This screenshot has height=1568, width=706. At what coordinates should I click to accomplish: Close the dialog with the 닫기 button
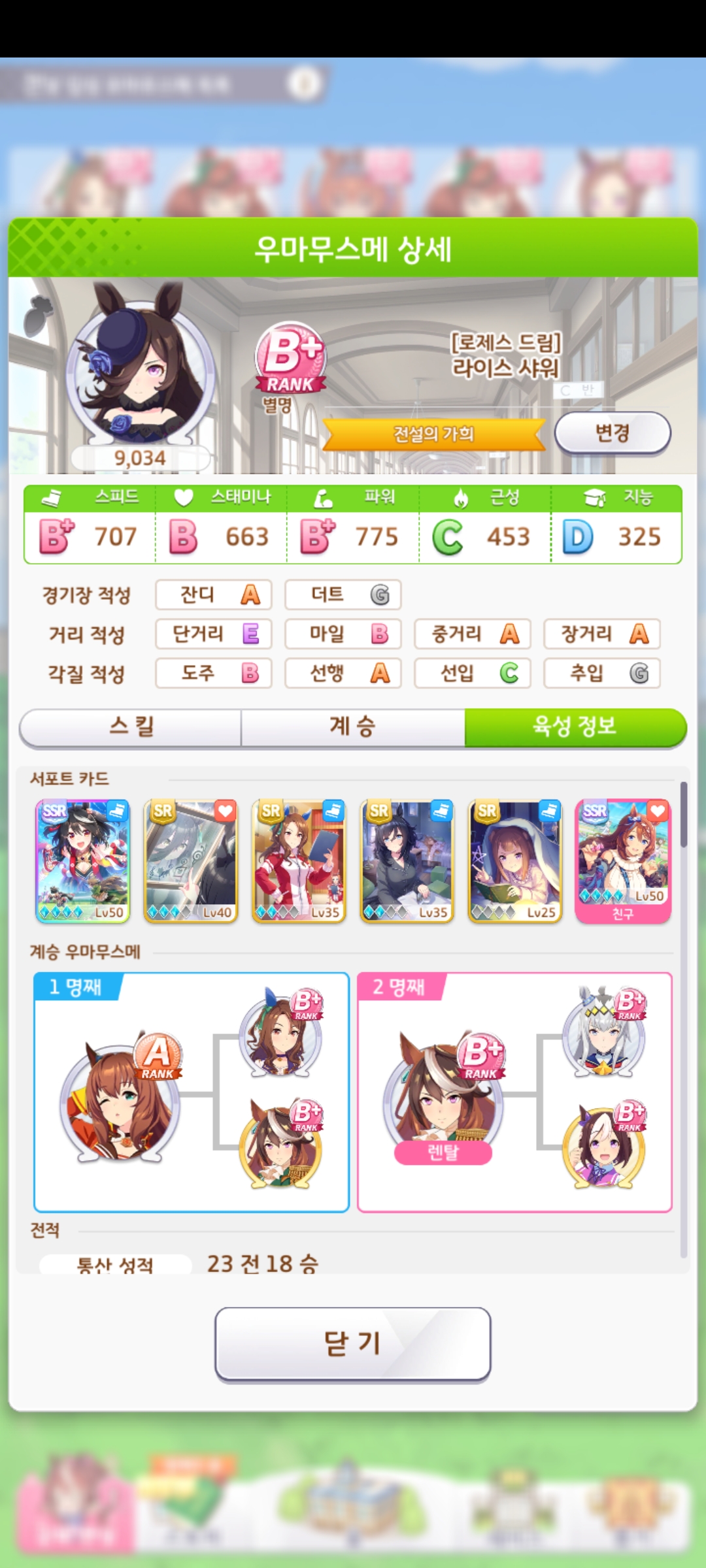tap(352, 1344)
